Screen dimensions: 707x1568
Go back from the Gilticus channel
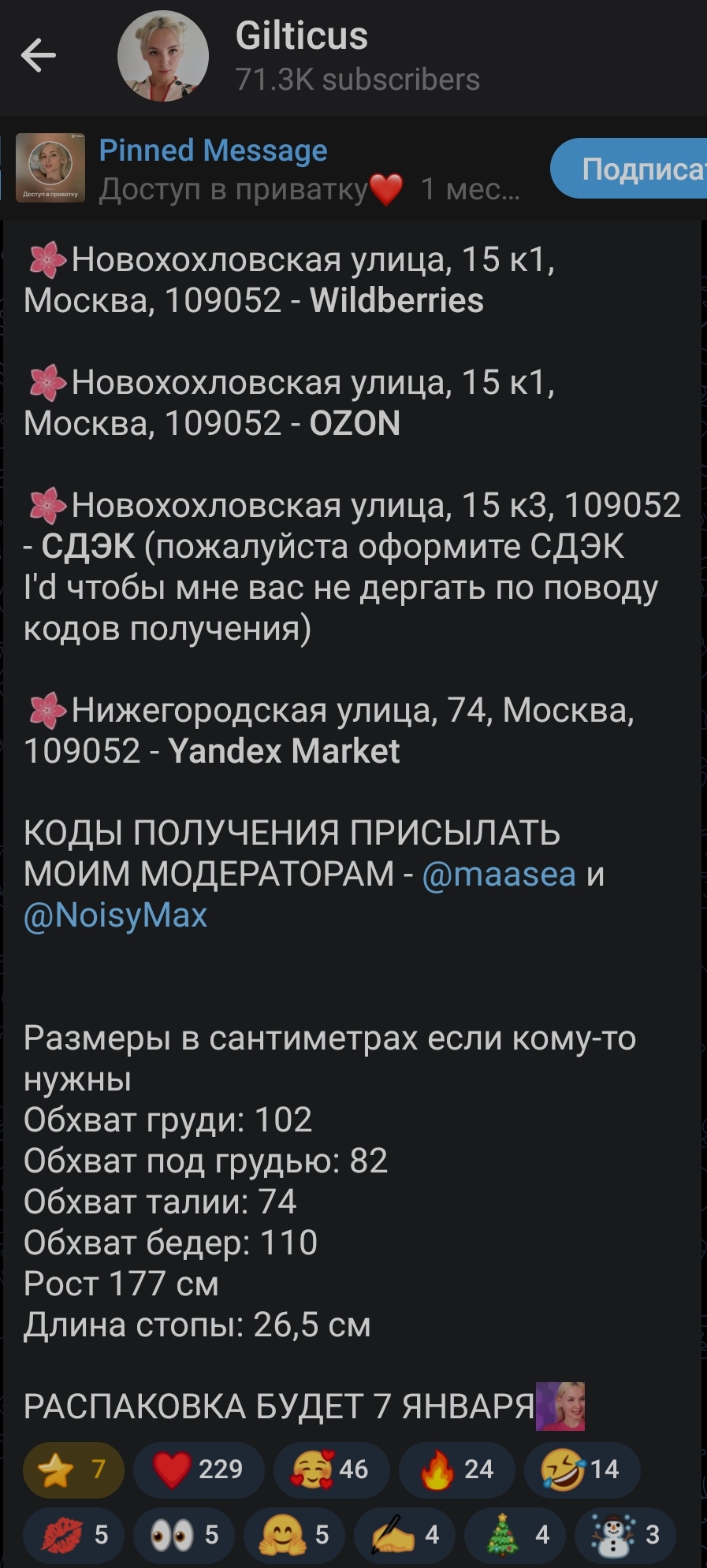pyautogui.click(x=38, y=56)
